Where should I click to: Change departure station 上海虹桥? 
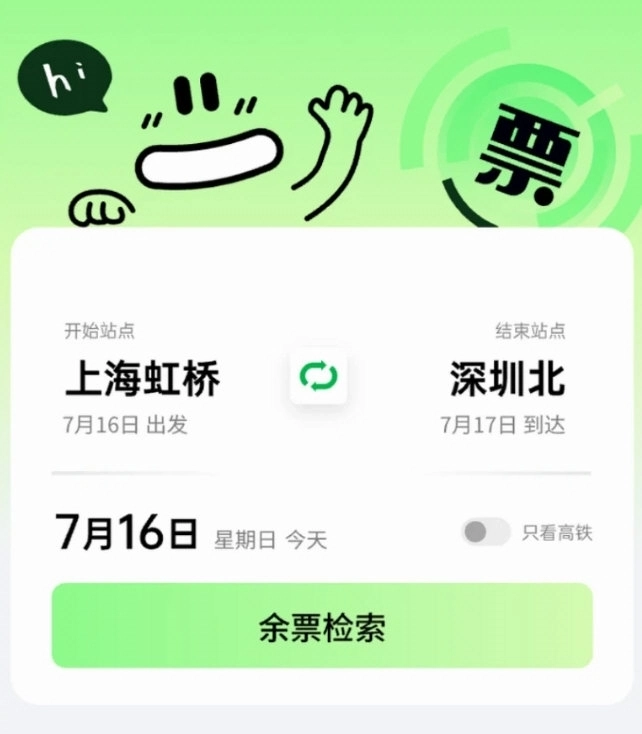[x=142, y=379]
